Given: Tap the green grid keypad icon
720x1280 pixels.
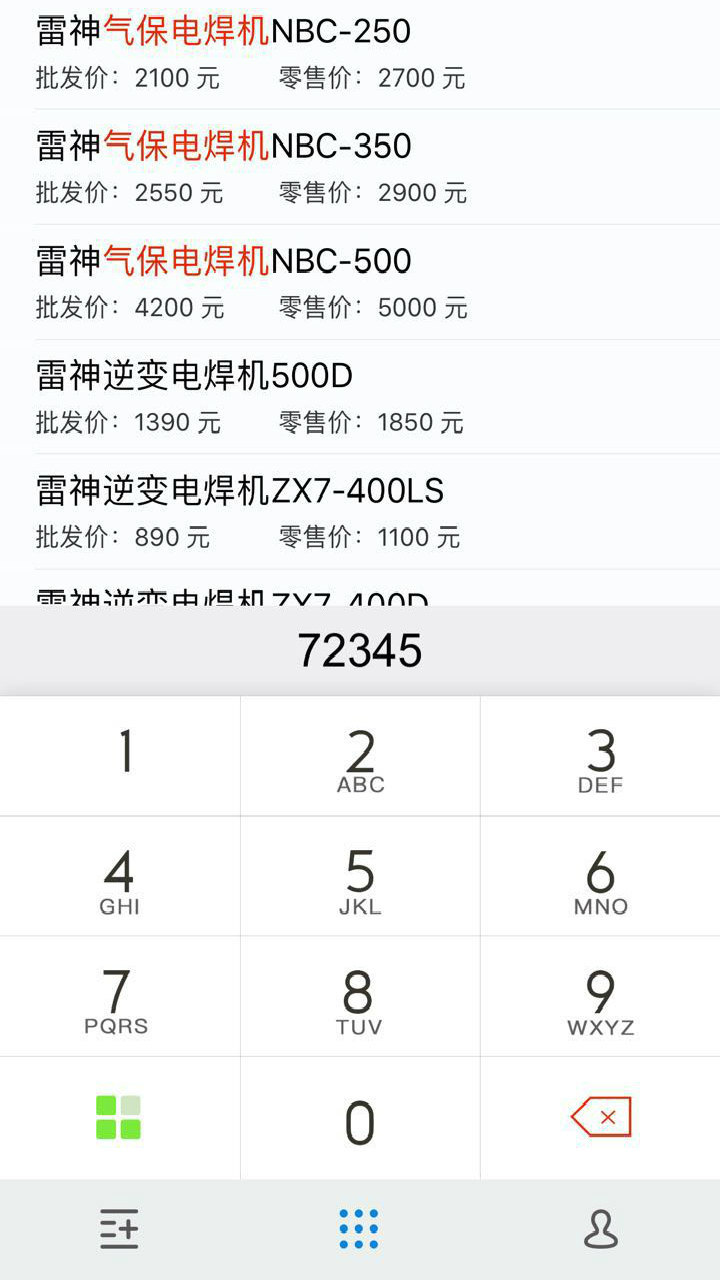Looking at the screenshot, I should 120,1117.
